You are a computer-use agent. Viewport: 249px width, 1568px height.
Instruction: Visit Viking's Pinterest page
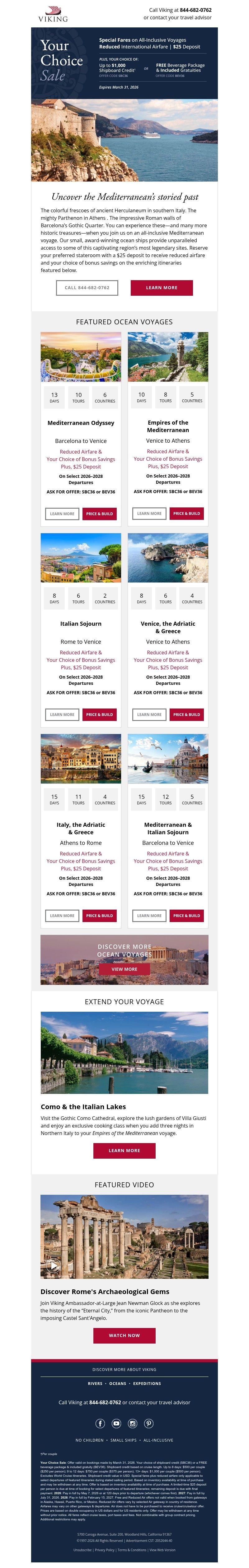[148, 1423]
